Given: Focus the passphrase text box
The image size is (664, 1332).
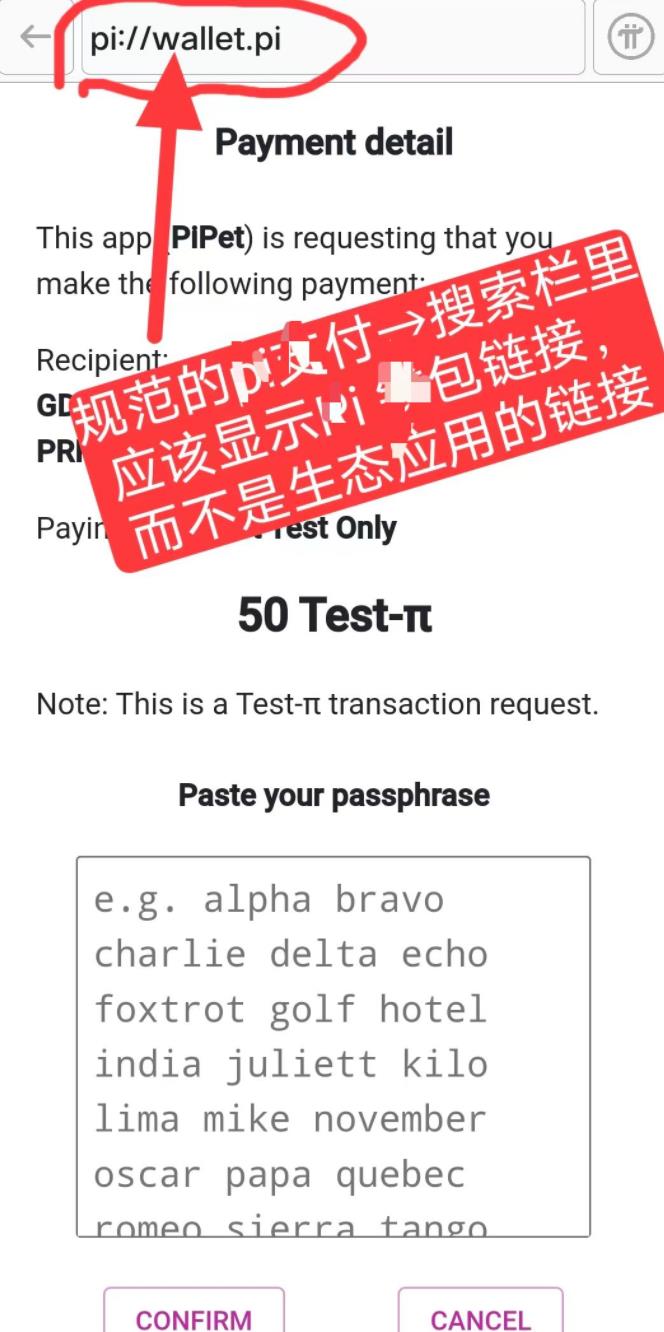Looking at the screenshot, I should coord(333,1045).
